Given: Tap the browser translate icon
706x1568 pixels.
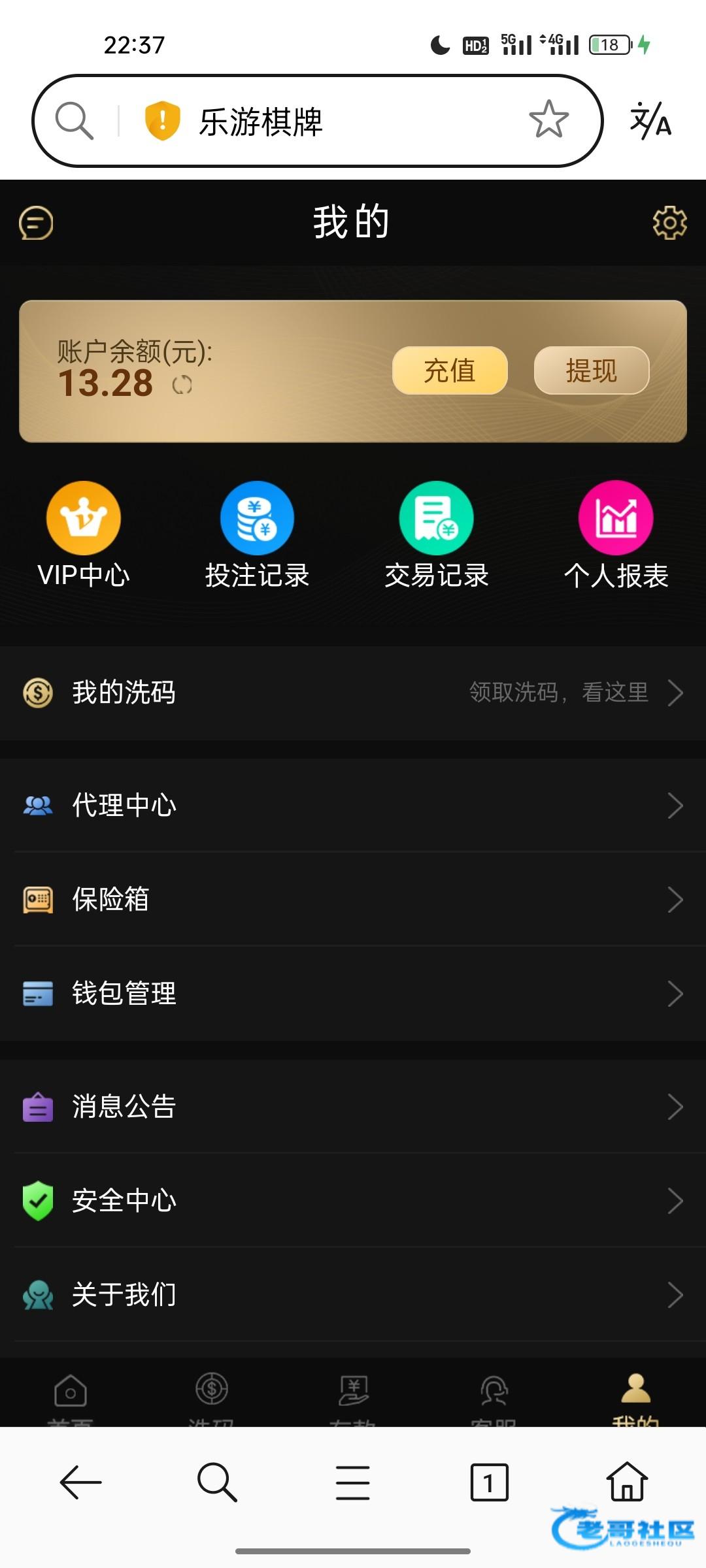Looking at the screenshot, I should tap(650, 120).
